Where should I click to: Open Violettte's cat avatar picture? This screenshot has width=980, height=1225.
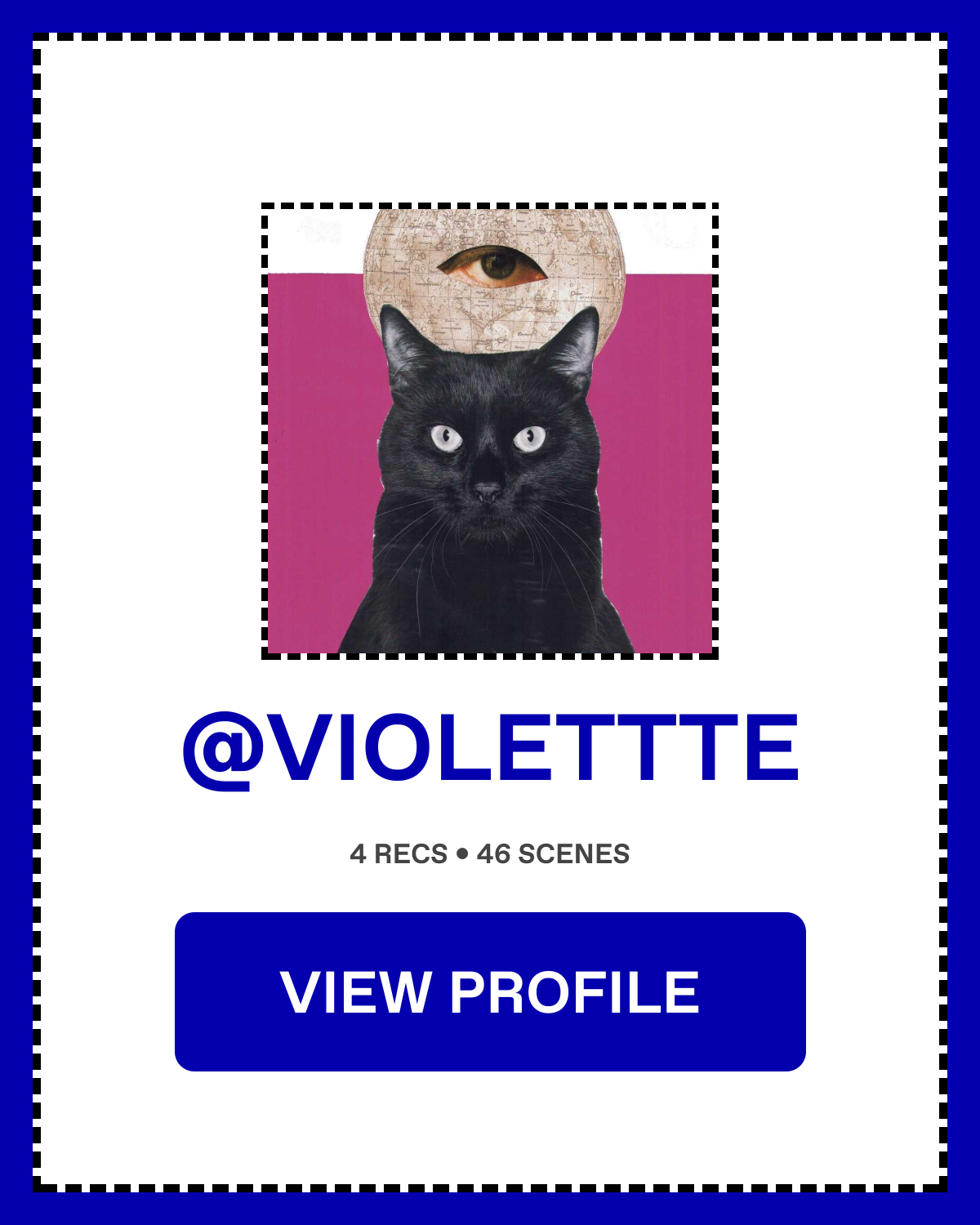(x=490, y=431)
